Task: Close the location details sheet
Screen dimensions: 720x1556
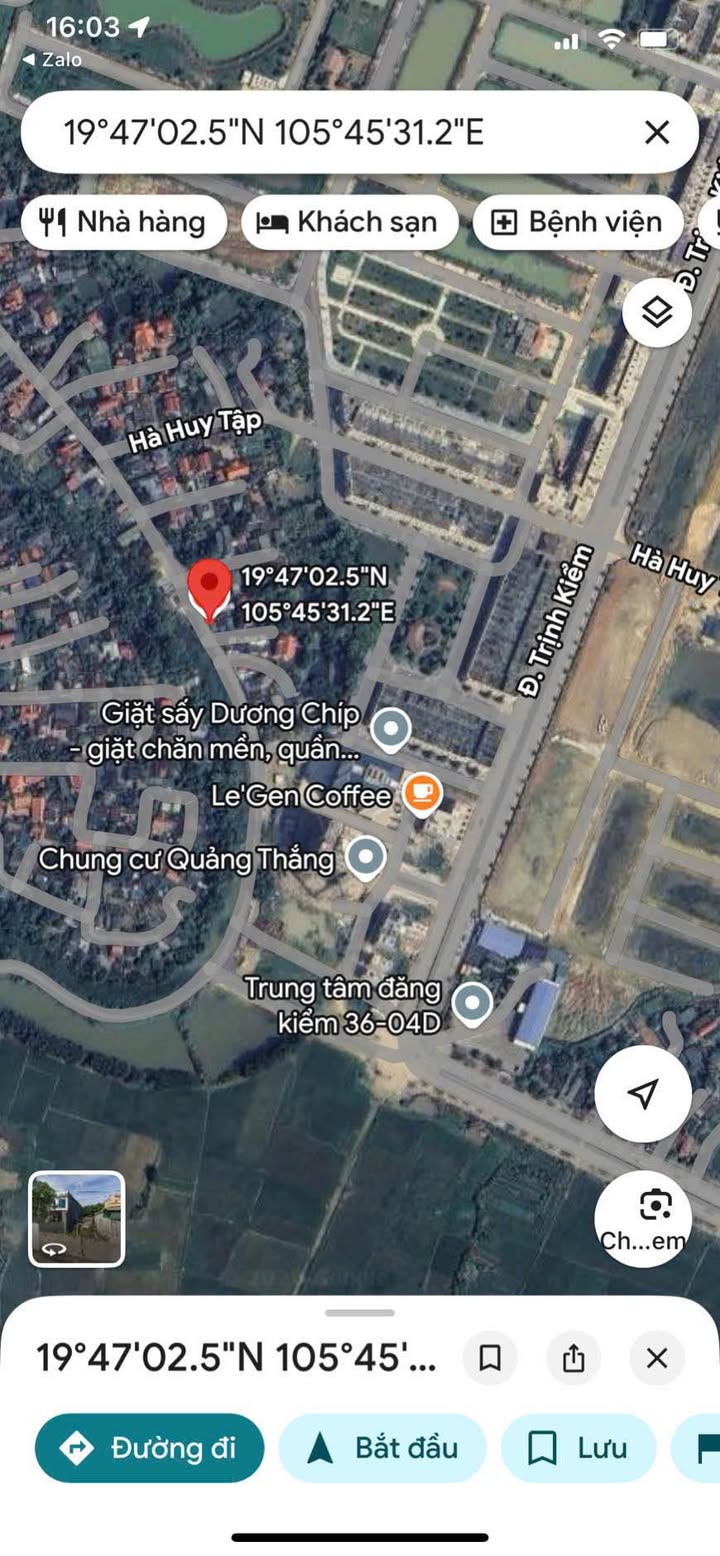Action: click(656, 1357)
